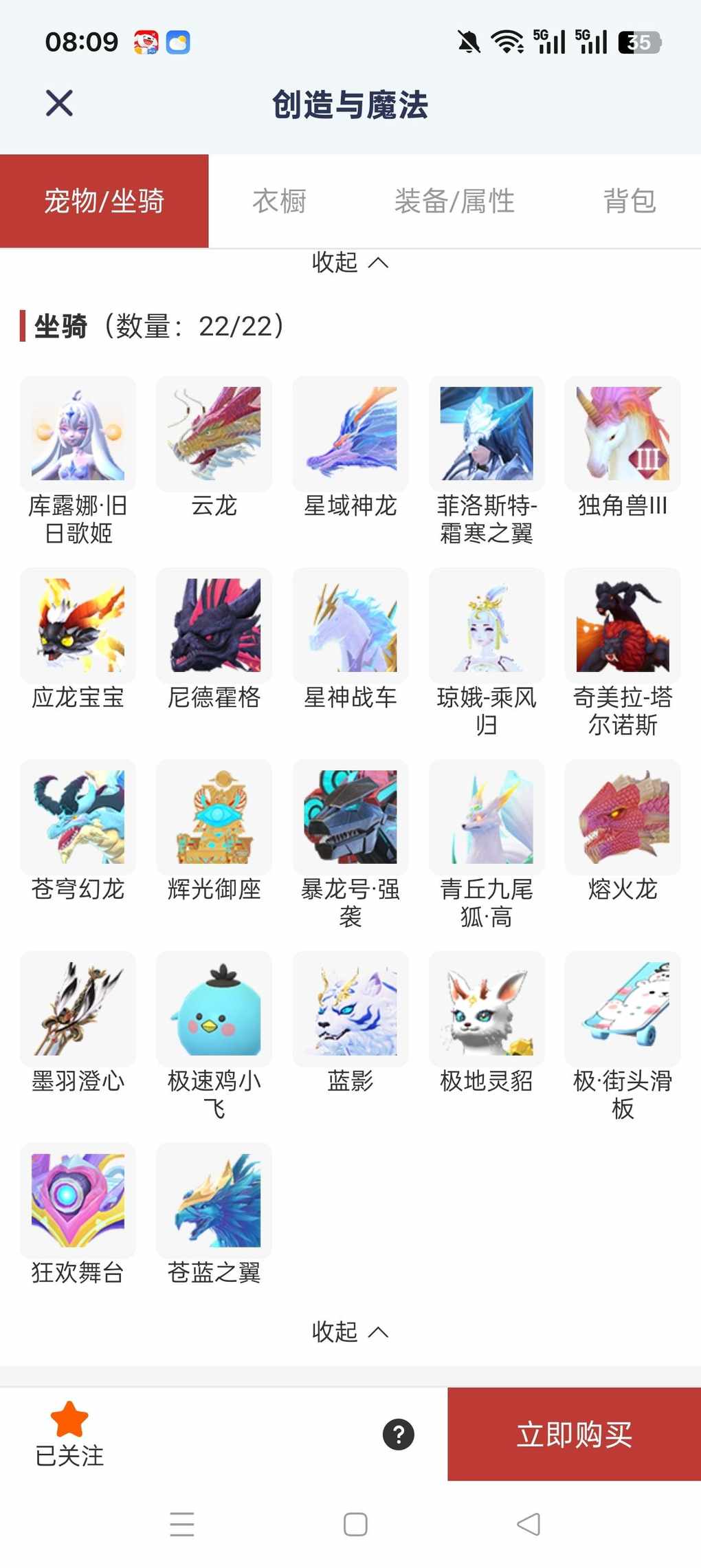View the 辉光御座 mount
Image resolution: width=701 pixels, height=1568 pixels.
pos(214,818)
